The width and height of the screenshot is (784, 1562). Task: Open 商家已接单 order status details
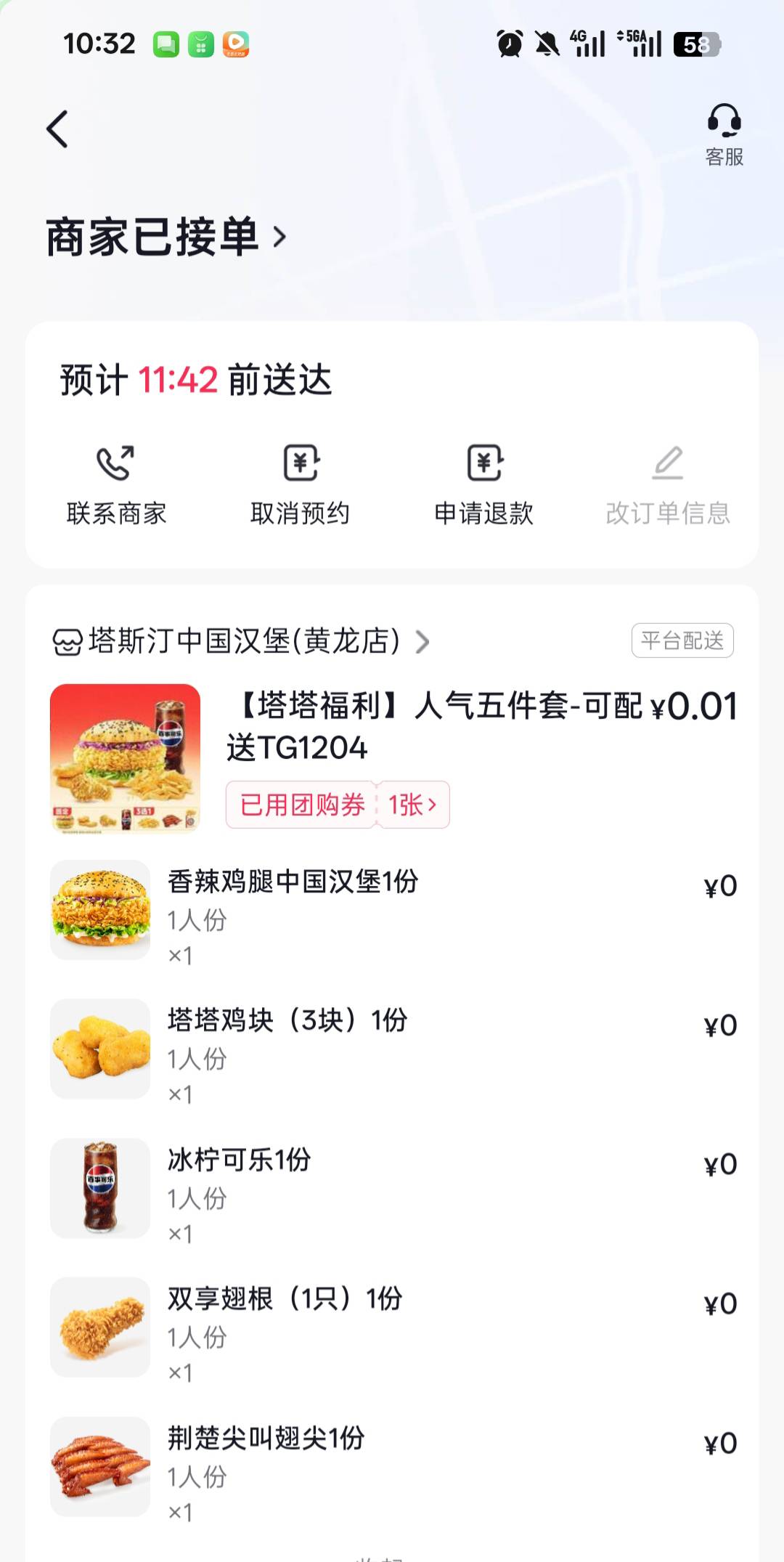point(166,237)
